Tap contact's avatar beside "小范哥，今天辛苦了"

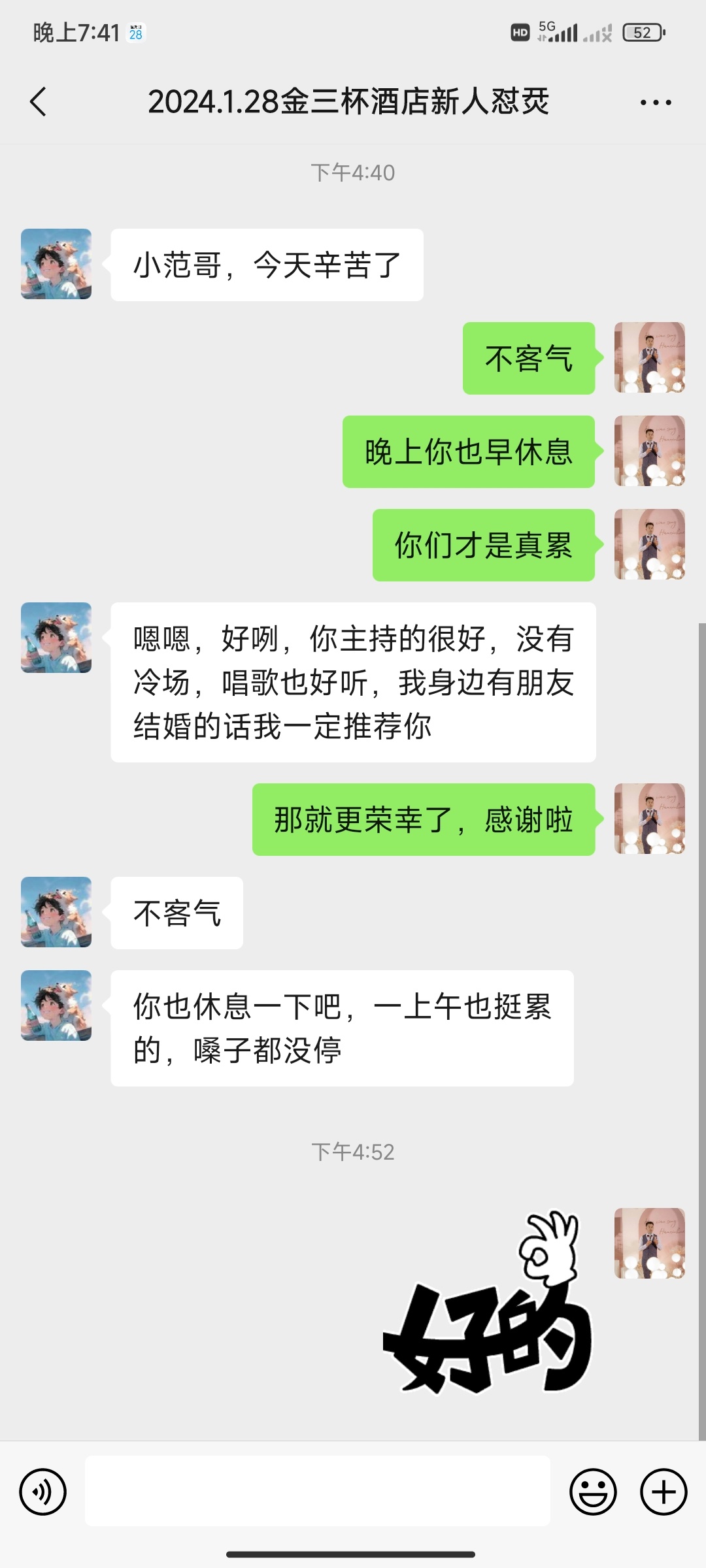tap(56, 264)
